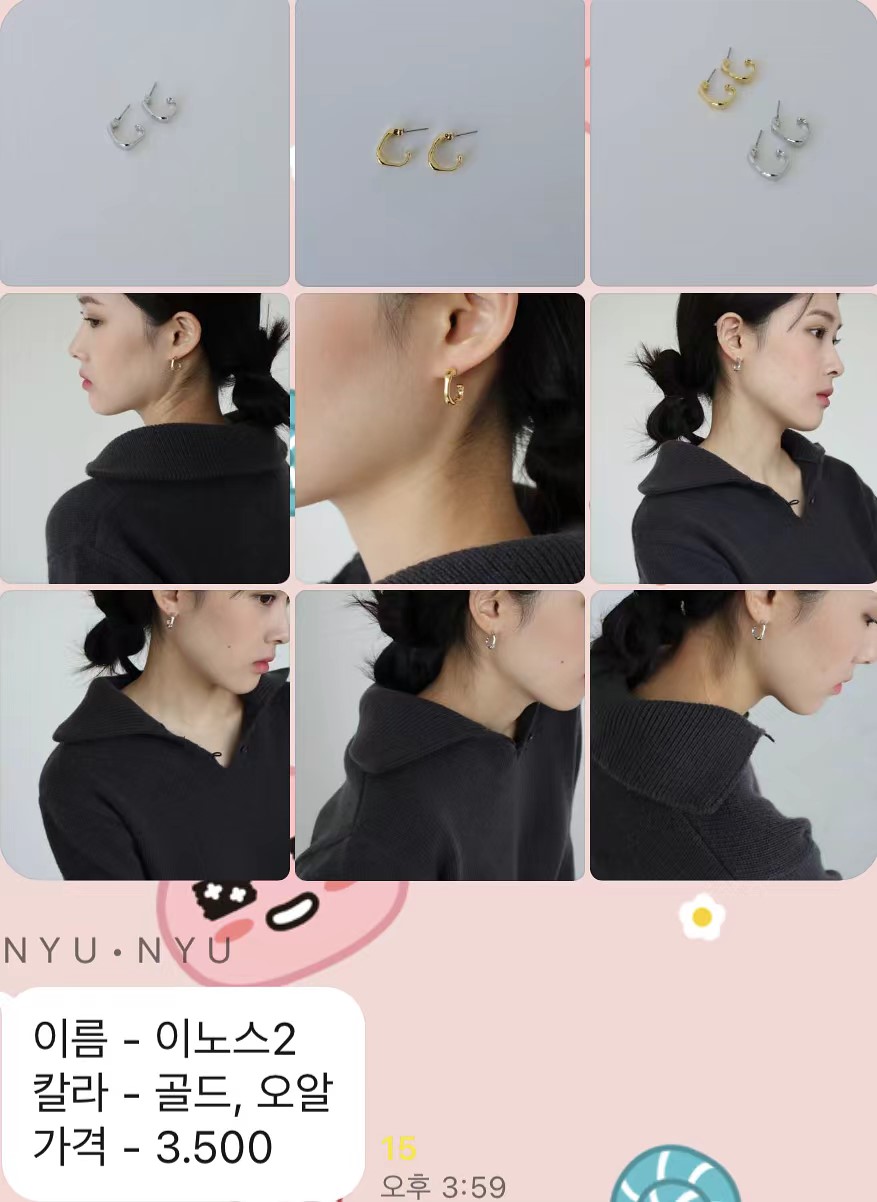Screen dimensions: 877x1202
Task: Open the close-up of the knit collar and jawline
Action: pos(733,735)
